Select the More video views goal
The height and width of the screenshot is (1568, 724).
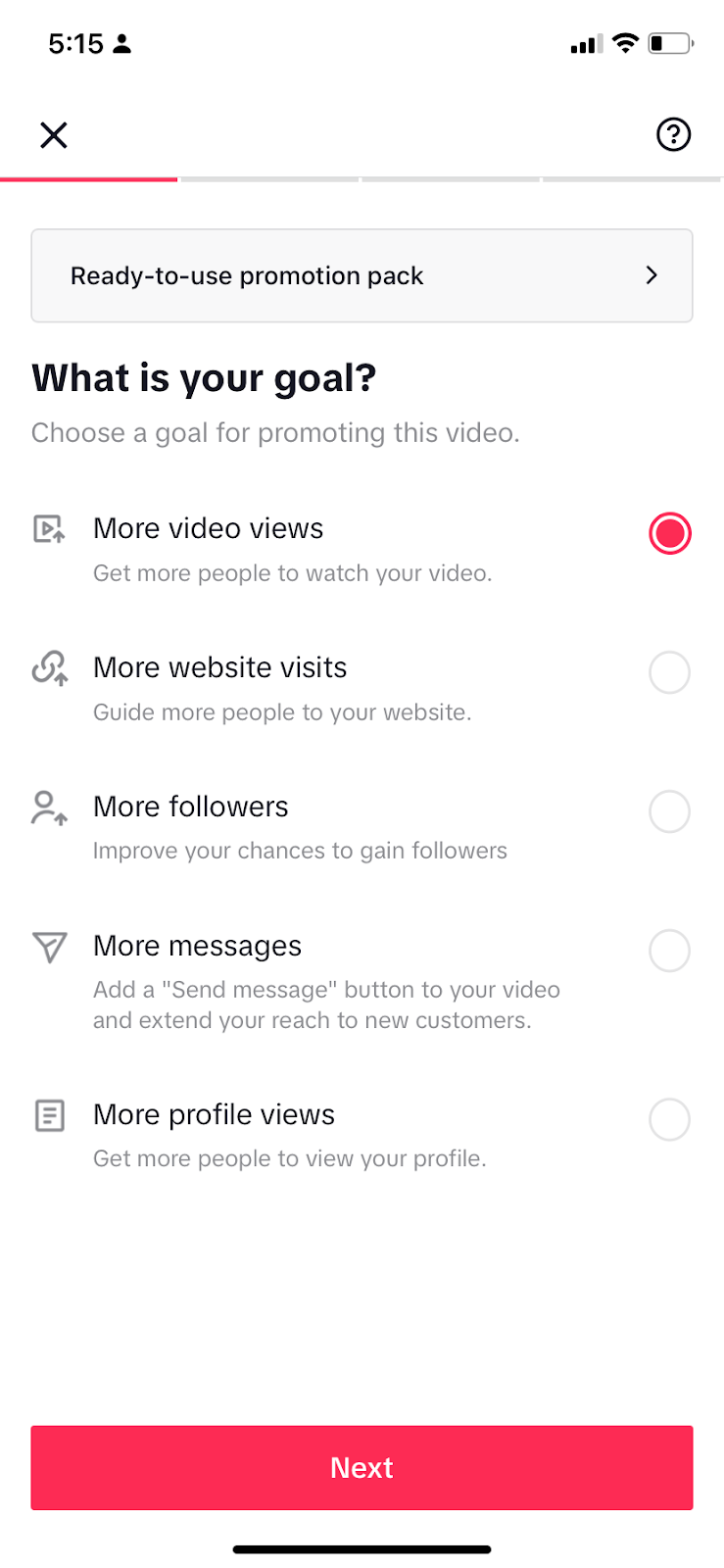coord(669,533)
